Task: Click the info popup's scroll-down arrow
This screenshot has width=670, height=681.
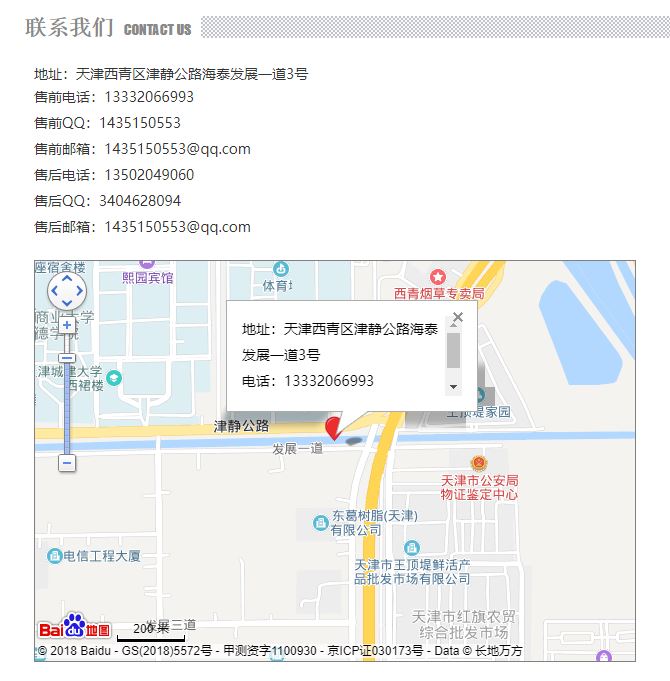Action: pyautogui.click(x=453, y=386)
